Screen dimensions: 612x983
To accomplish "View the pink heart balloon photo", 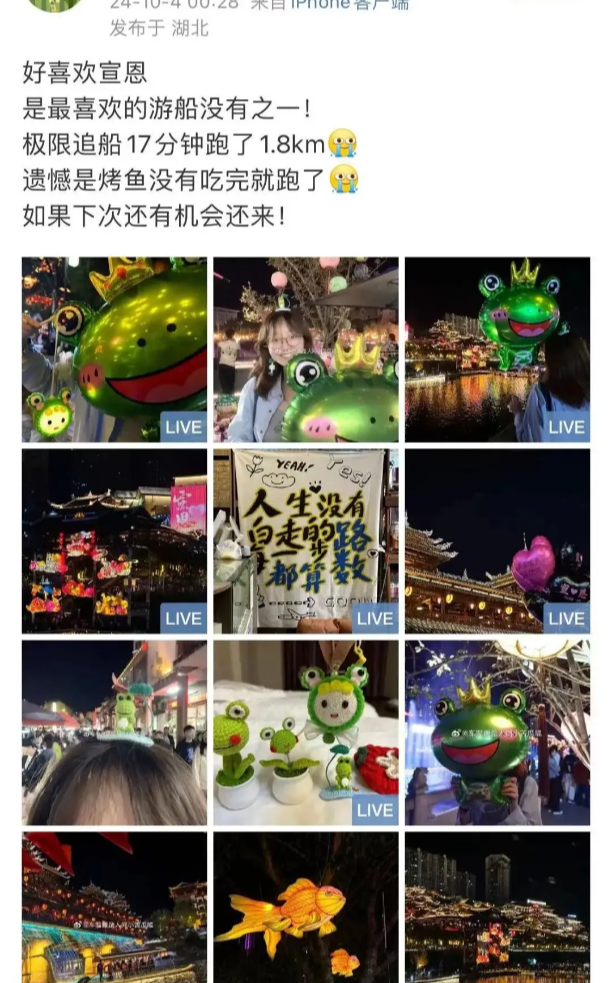I will 497,541.
